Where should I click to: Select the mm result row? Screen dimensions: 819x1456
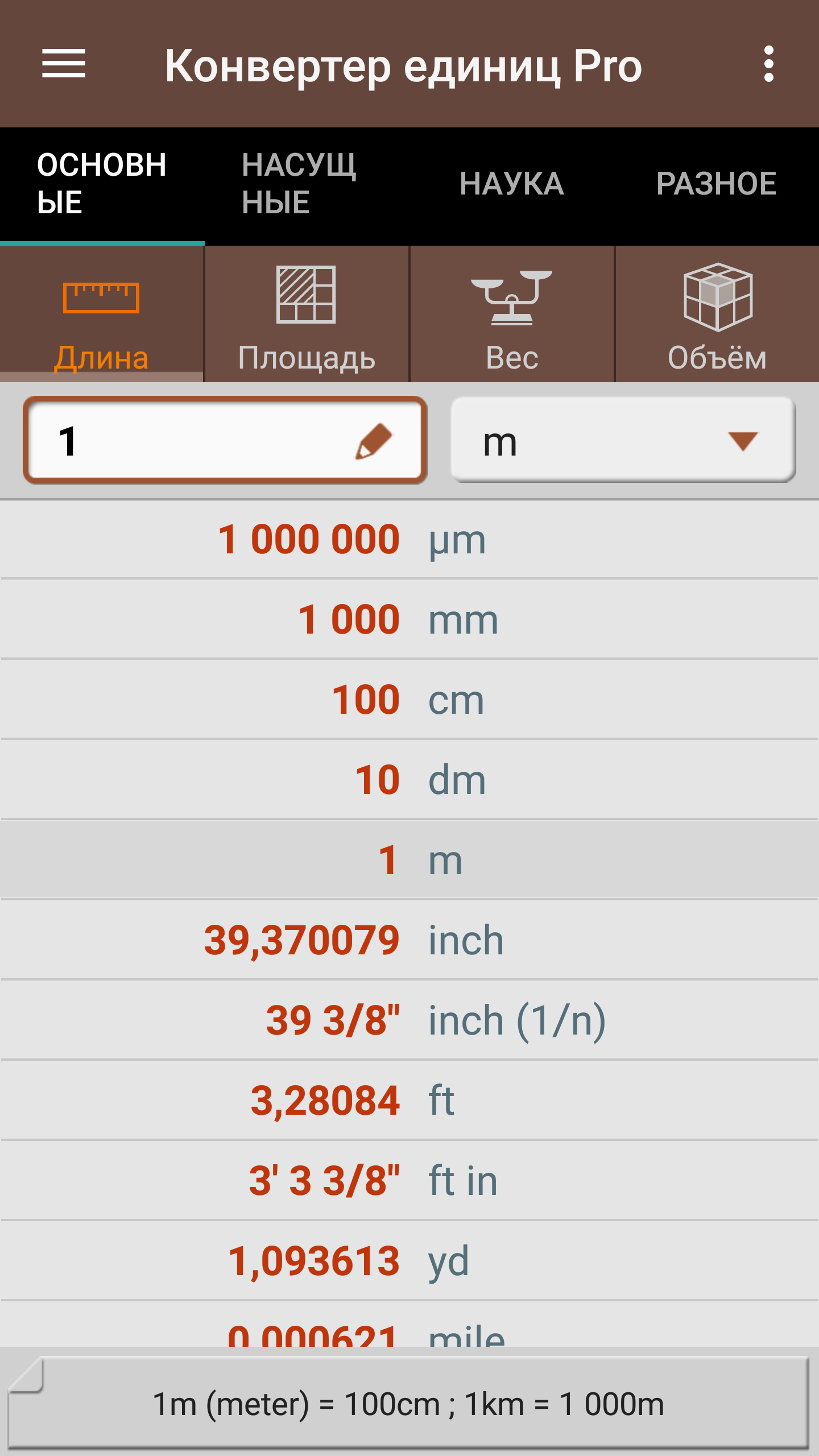click(409, 620)
